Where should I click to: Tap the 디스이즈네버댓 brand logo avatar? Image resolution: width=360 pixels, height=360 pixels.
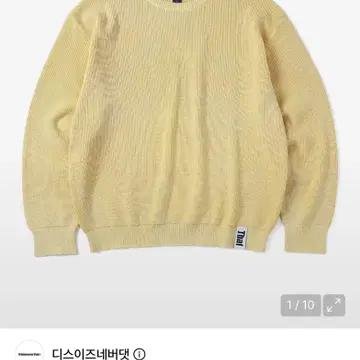(30, 351)
